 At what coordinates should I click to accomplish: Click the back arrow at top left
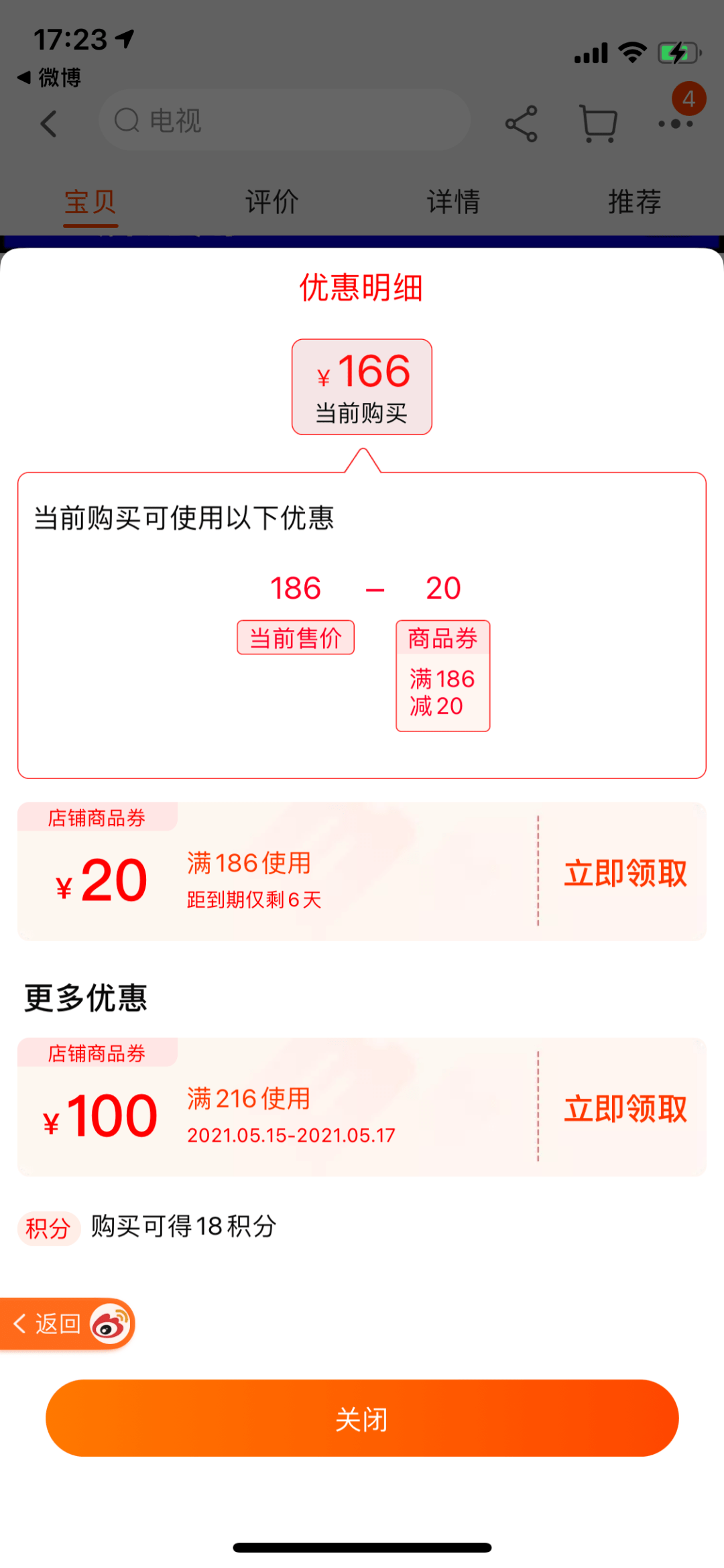point(48,124)
